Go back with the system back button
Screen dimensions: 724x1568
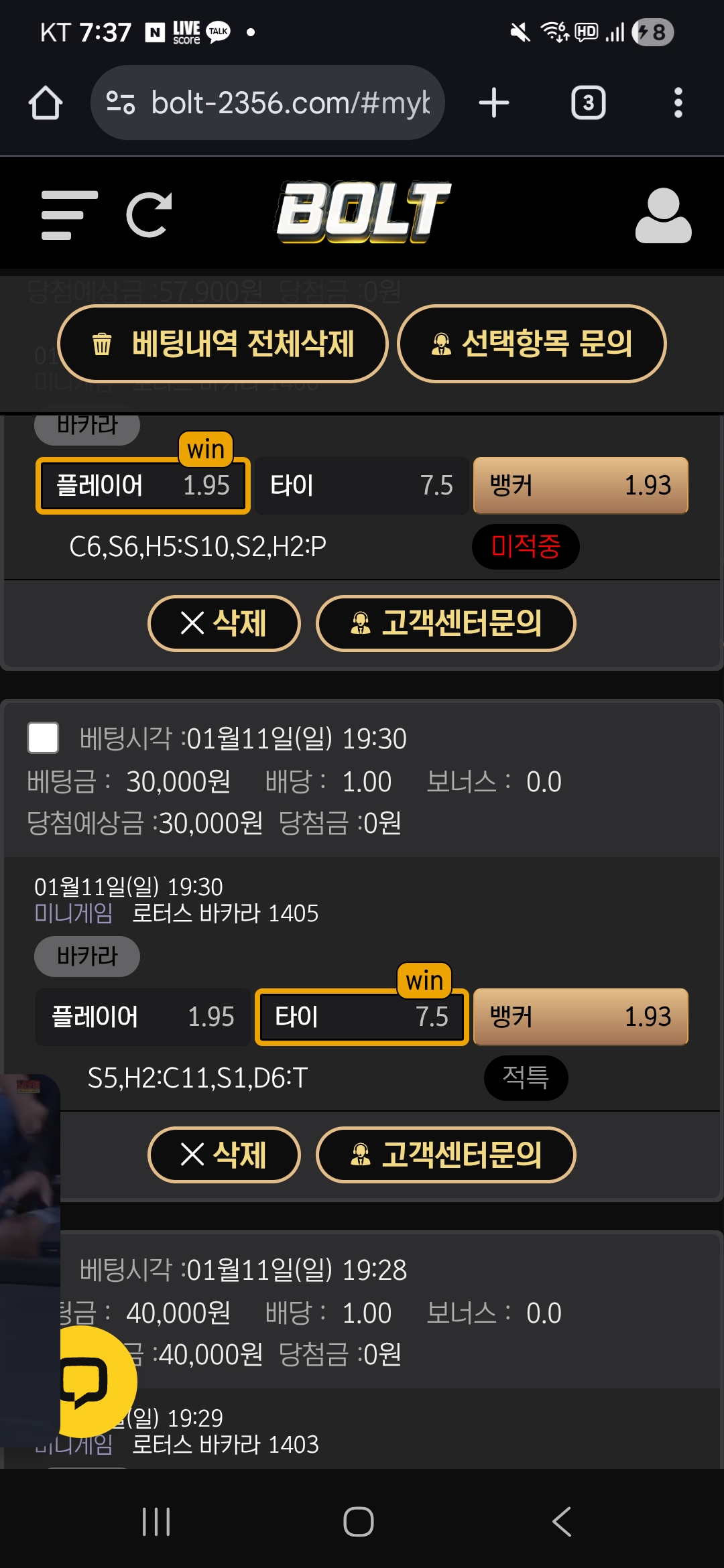pyautogui.click(x=562, y=1521)
